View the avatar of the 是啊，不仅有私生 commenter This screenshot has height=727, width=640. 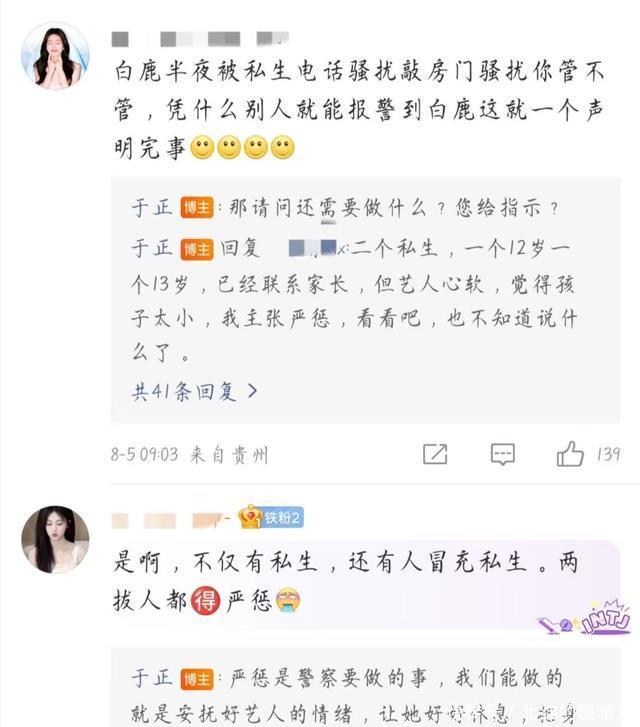click(x=57, y=539)
